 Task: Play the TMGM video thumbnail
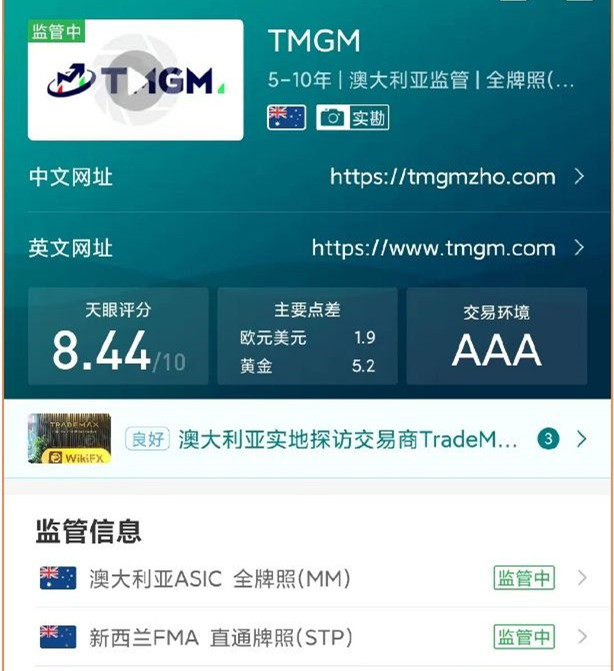point(134,79)
